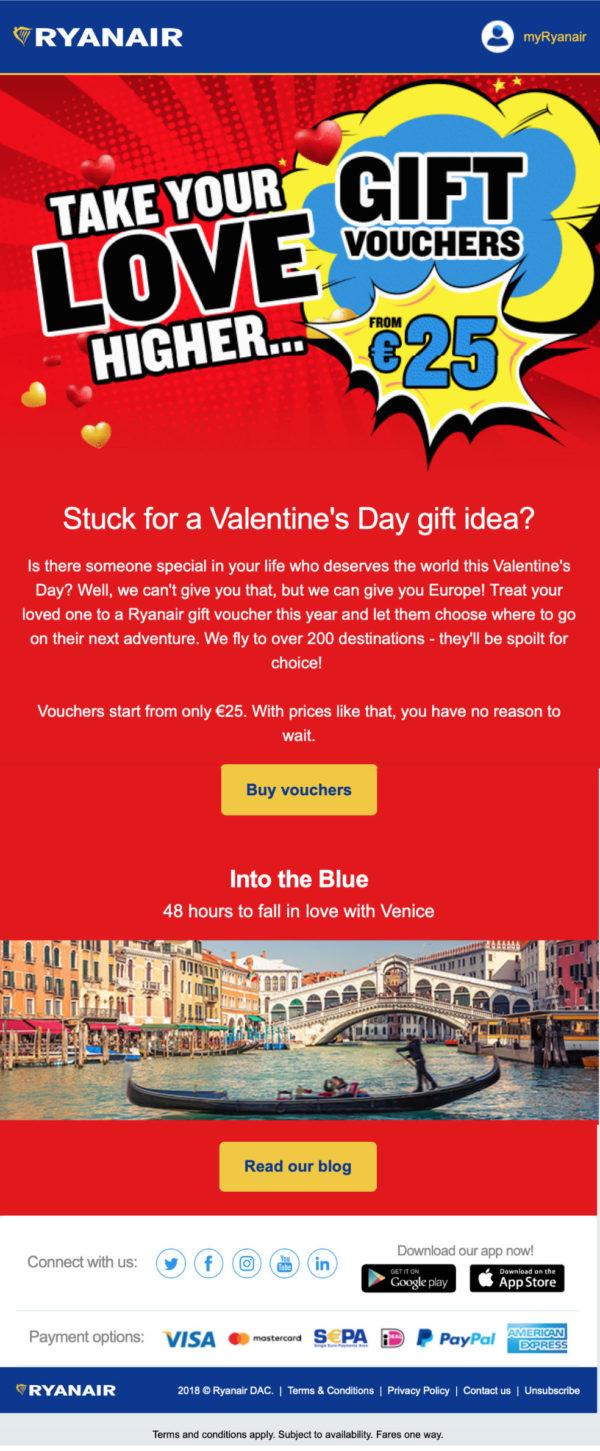Screen dimensions: 600x1451
Task: Visit Ryanair's LinkedIn page
Action: point(322,1263)
